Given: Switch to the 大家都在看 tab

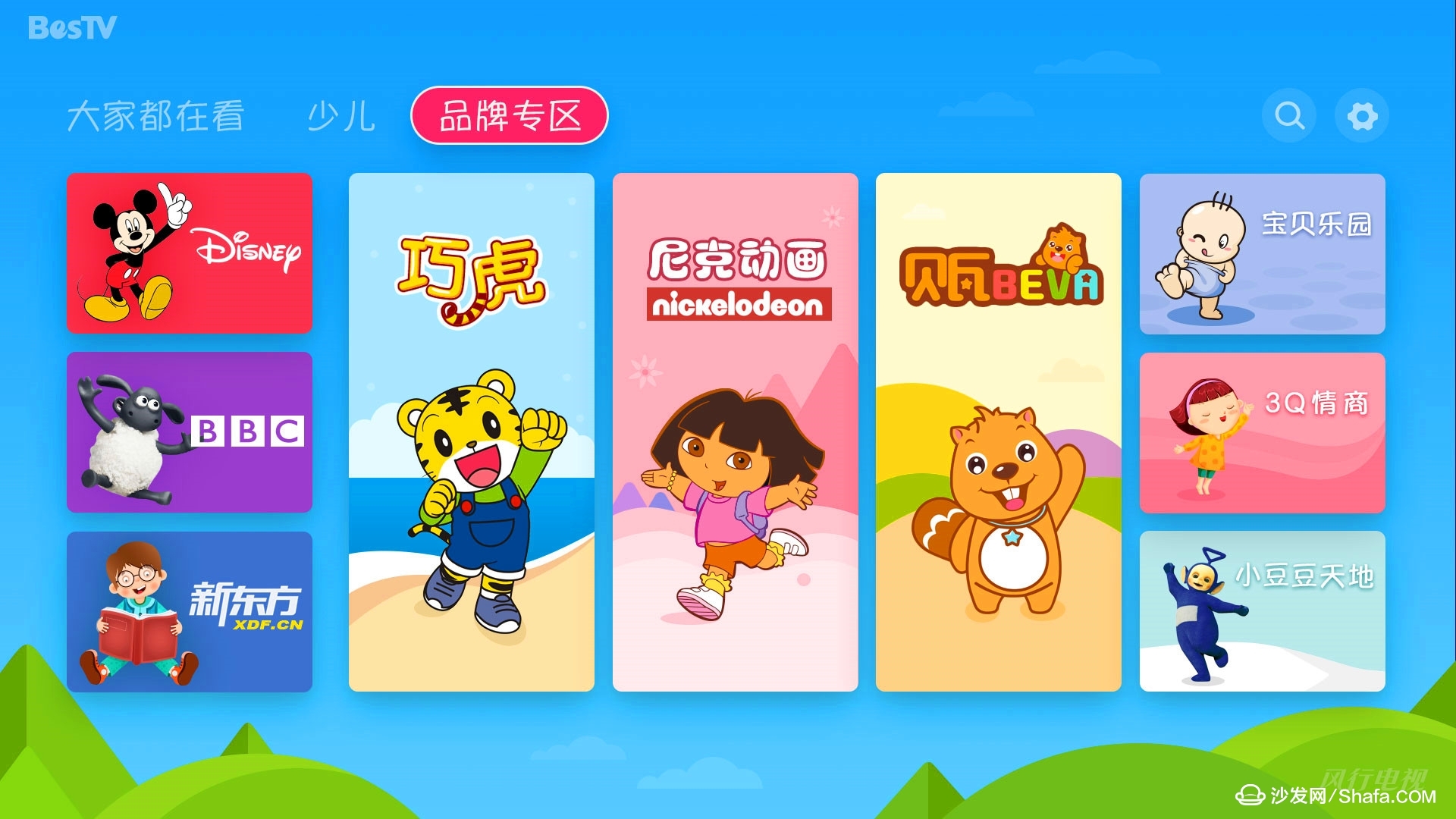Looking at the screenshot, I should 155,116.
